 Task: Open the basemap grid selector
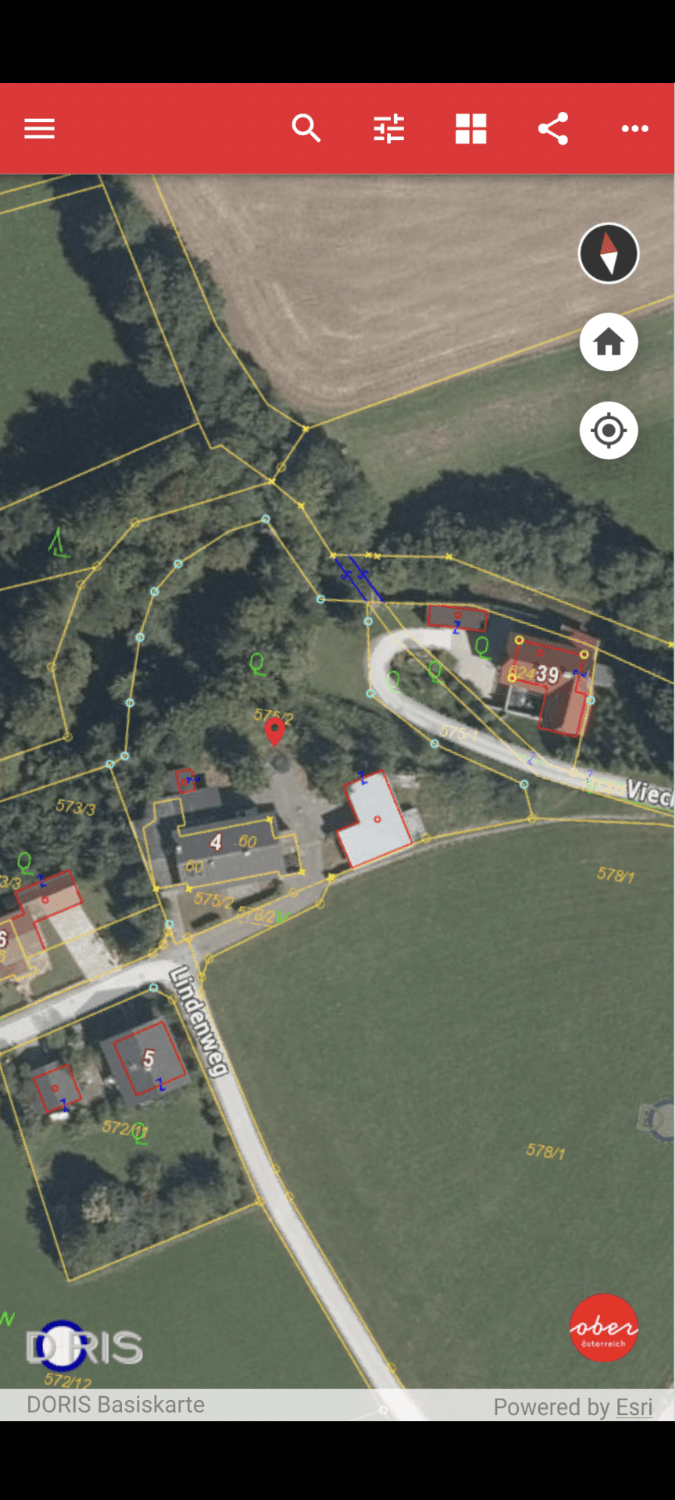coord(471,129)
